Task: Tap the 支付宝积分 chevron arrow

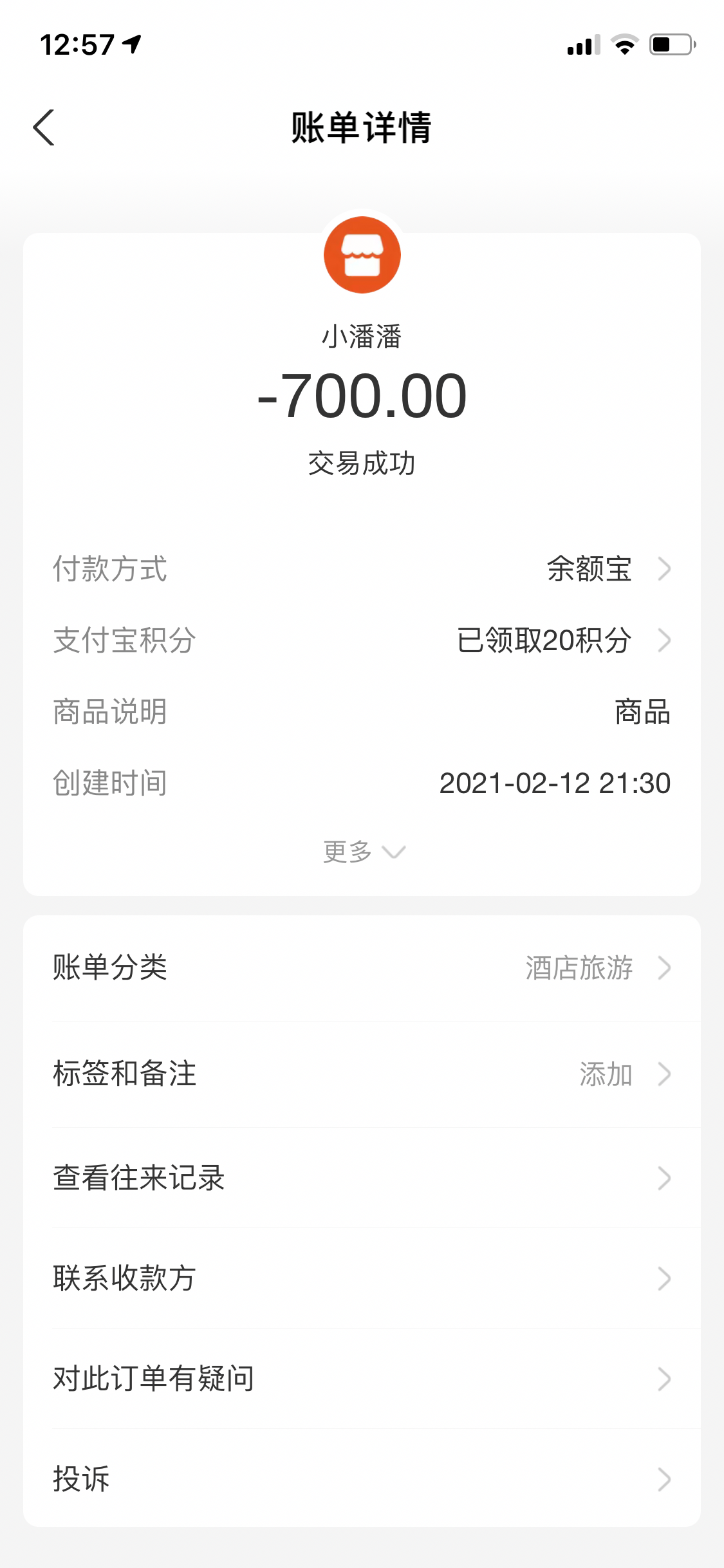Action: 665,640
